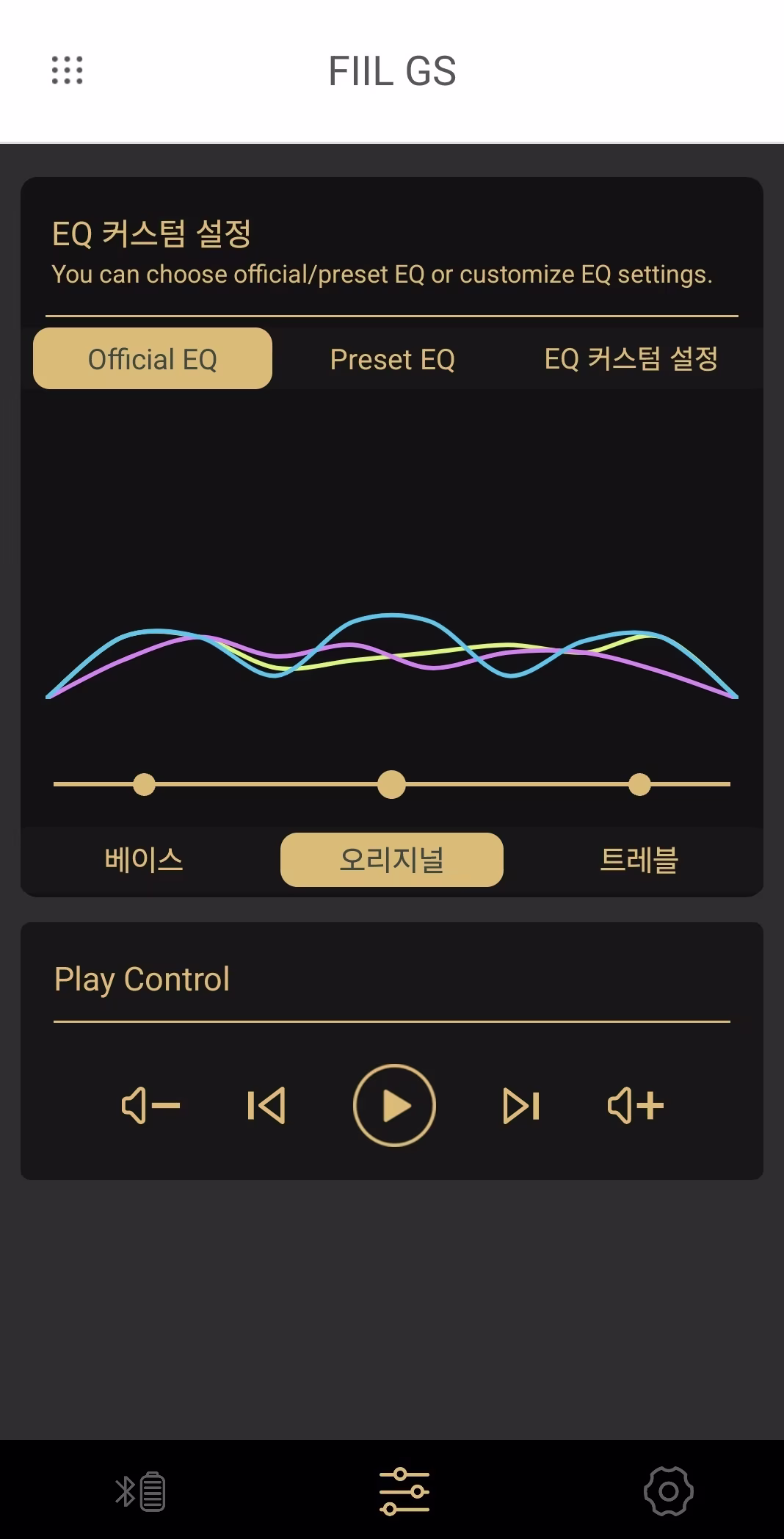
Task: Skip to the previous track
Action: (266, 1106)
